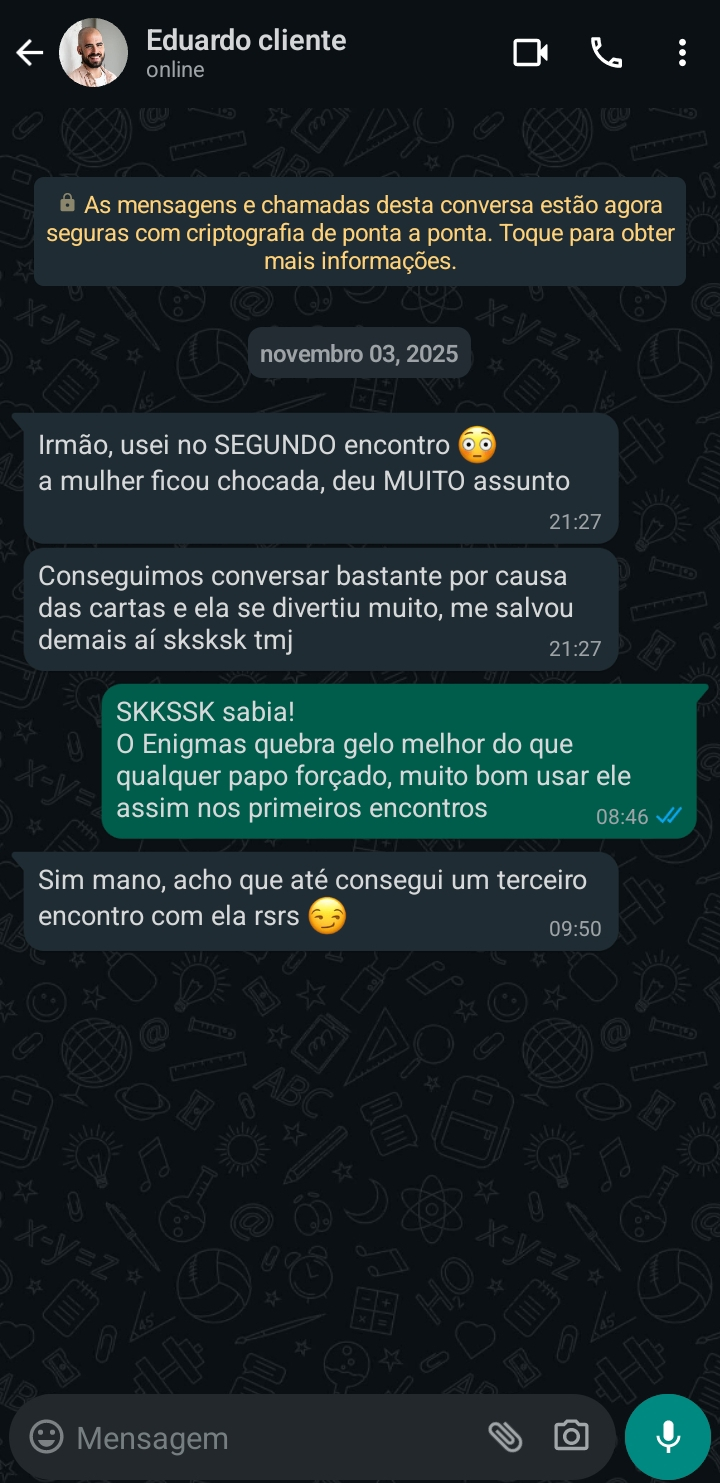720x1483 pixels.
Task: Tap the encryption notice for more information
Action: point(360,231)
